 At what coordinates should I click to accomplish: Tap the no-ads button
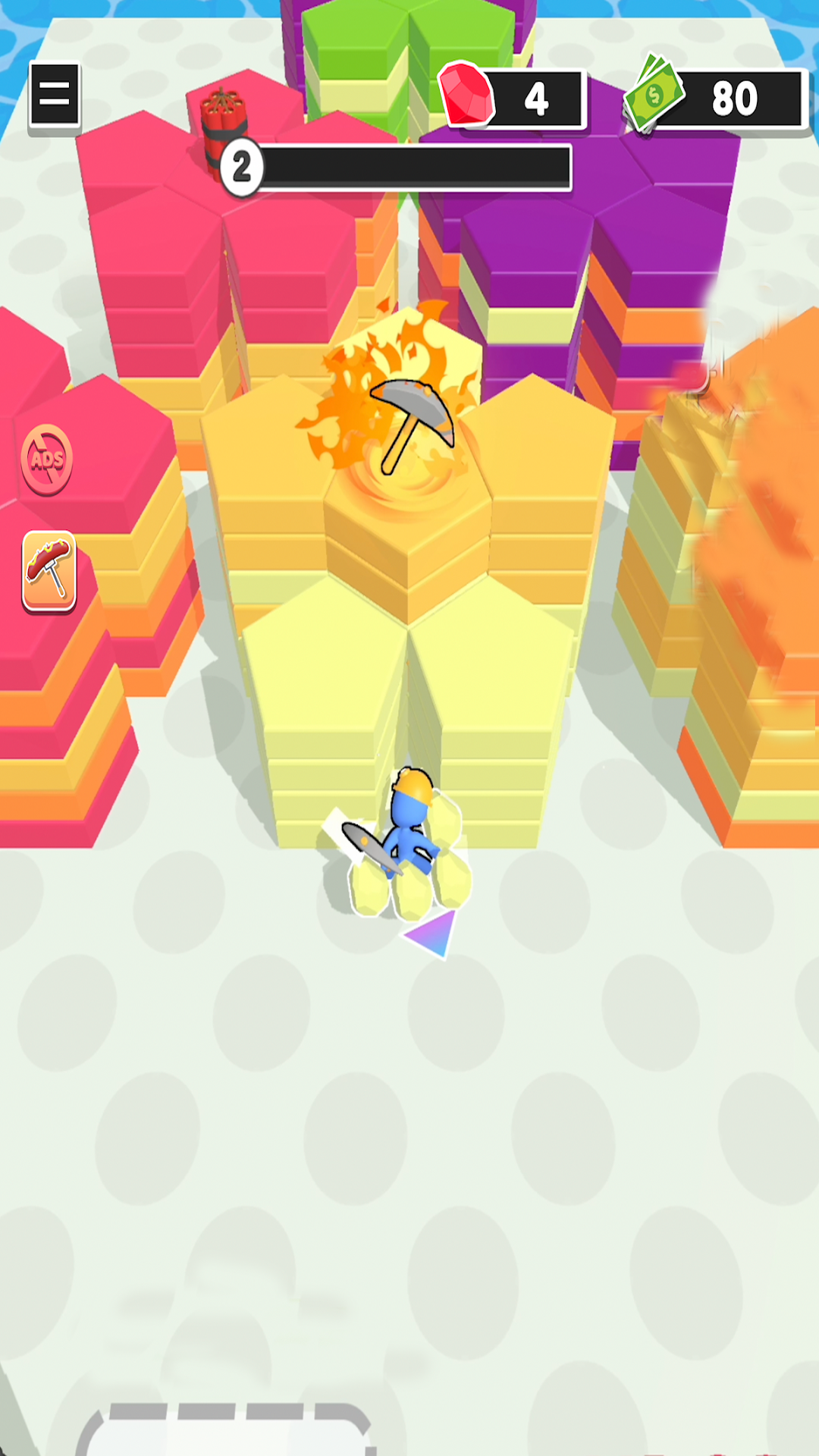47,460
